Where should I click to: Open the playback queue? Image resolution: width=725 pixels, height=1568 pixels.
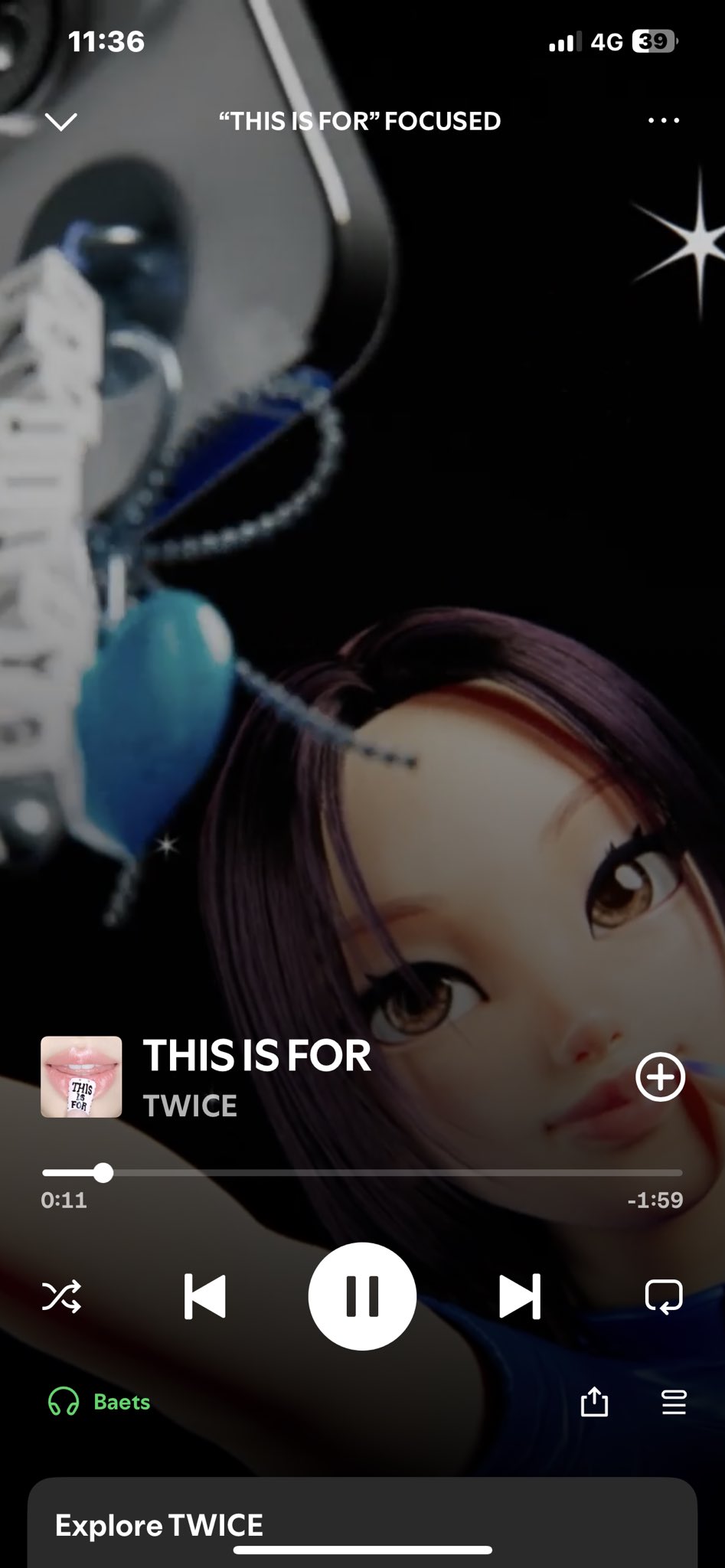pyautogui.click(x=674, y=1402)
